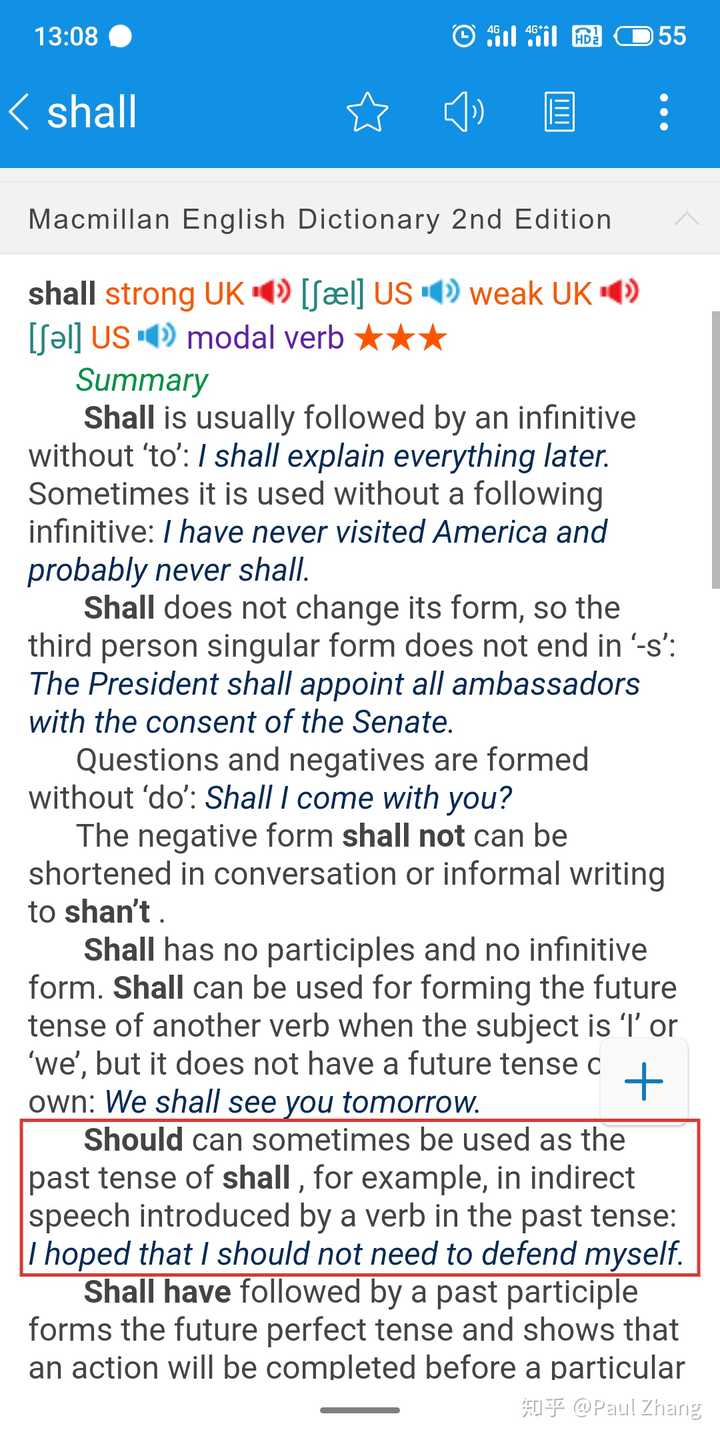Add shall to favorites with the star
Screen dimensions: 720x1440
[x=367, y=113]
